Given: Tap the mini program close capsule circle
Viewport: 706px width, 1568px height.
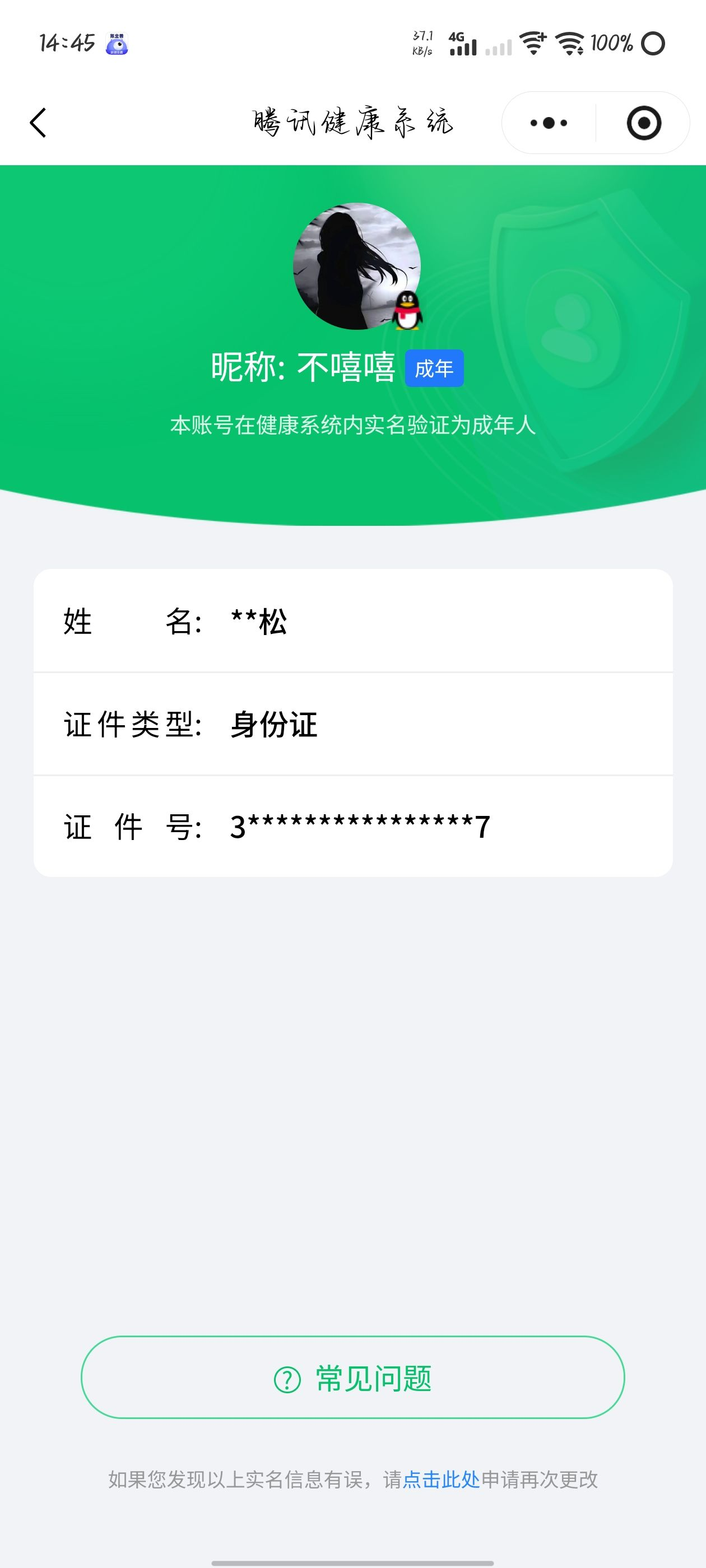Looking at the screenshot, I should [x=644, y=122].
